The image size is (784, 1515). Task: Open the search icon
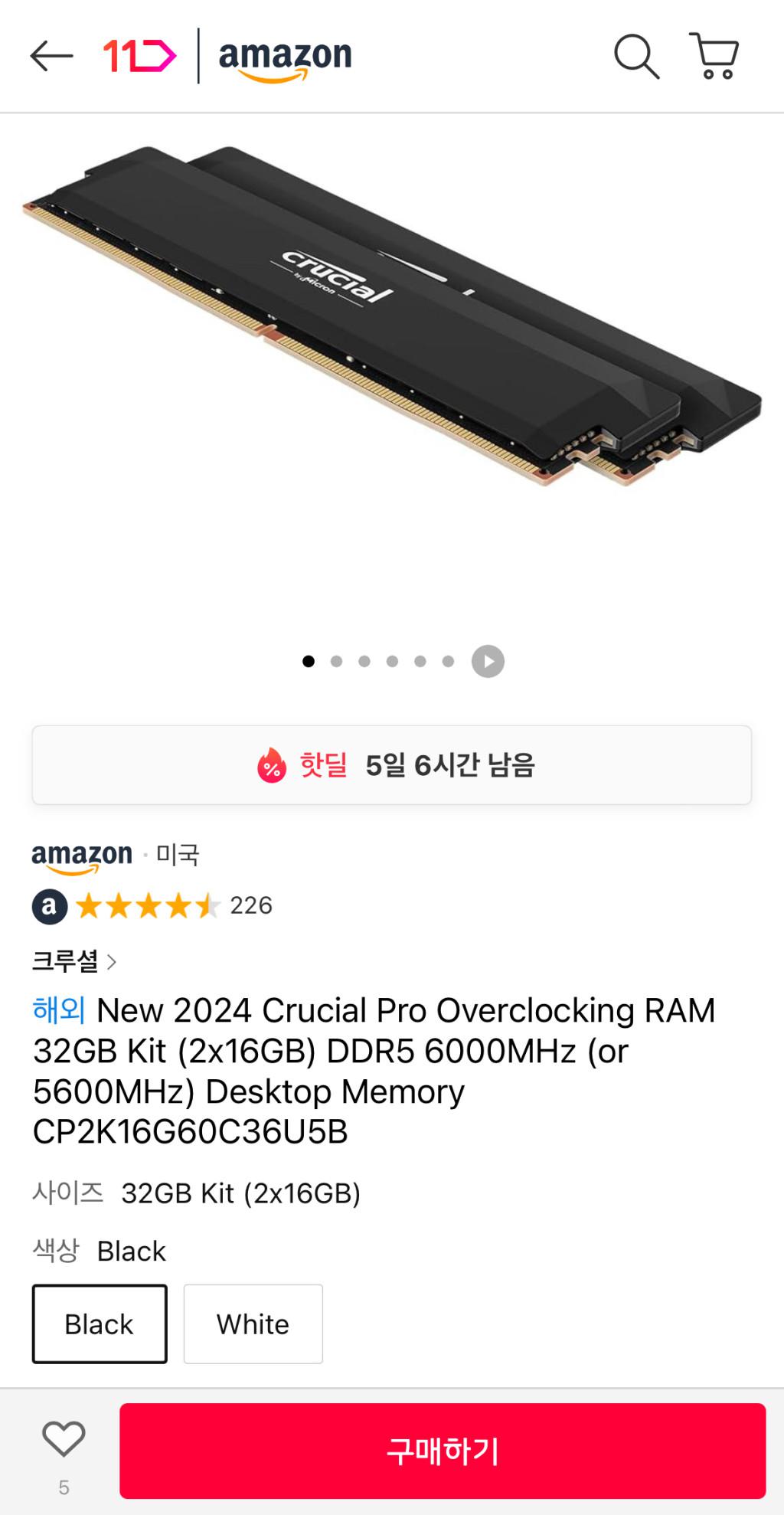(x=636, y=56)
